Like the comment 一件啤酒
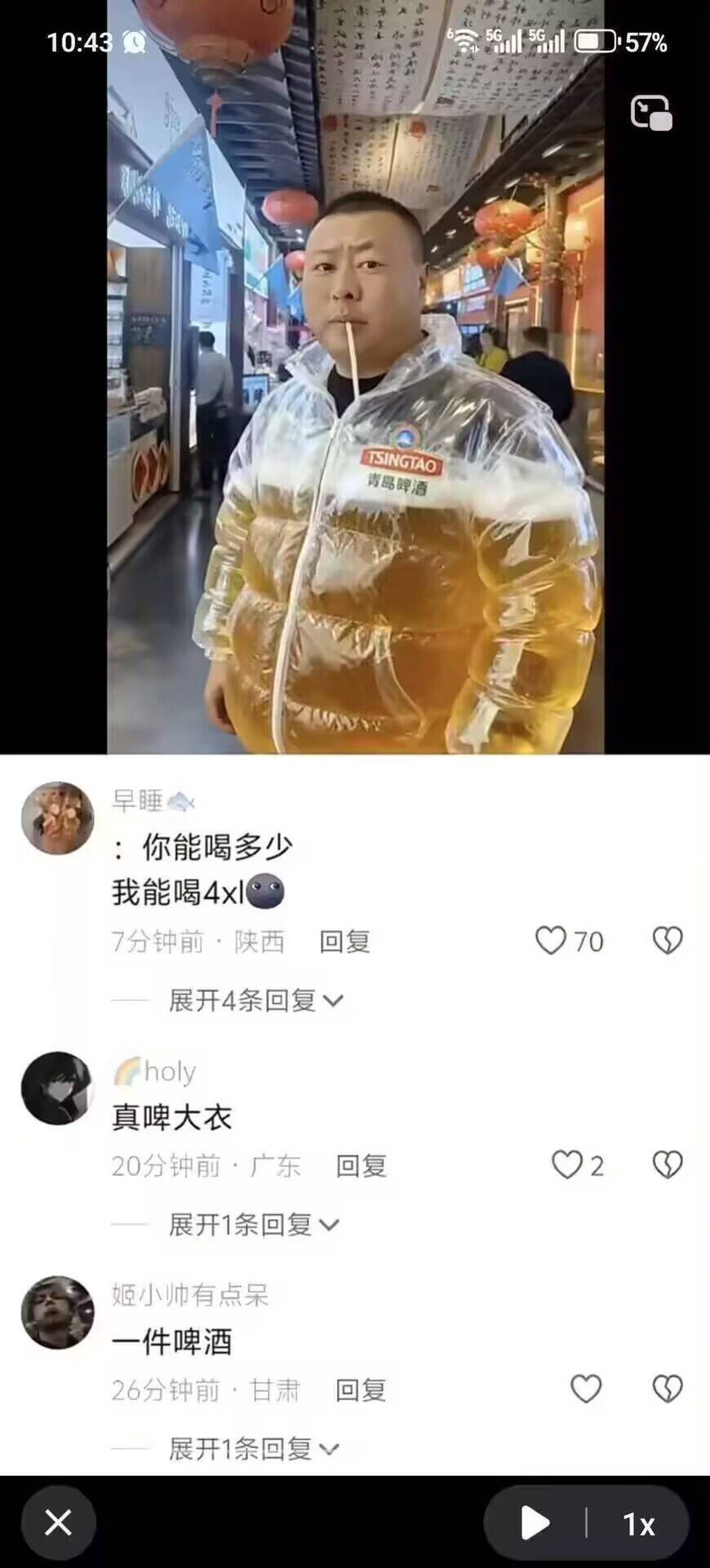710x1568 pixels. pyautogui.click(x=586, y=1389)
